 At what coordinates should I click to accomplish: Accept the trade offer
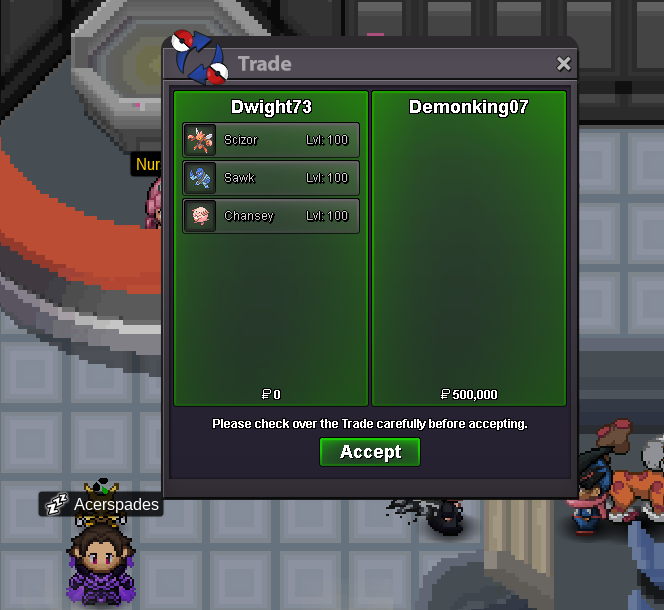(x=370, y=452)
